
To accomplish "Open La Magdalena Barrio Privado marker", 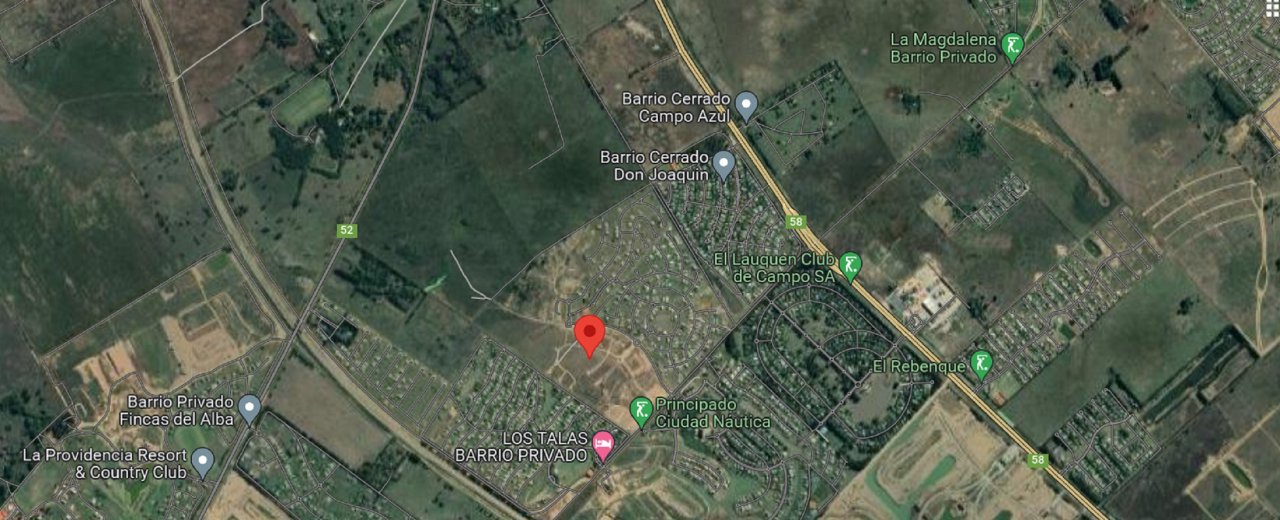I will coord(1012,46).
